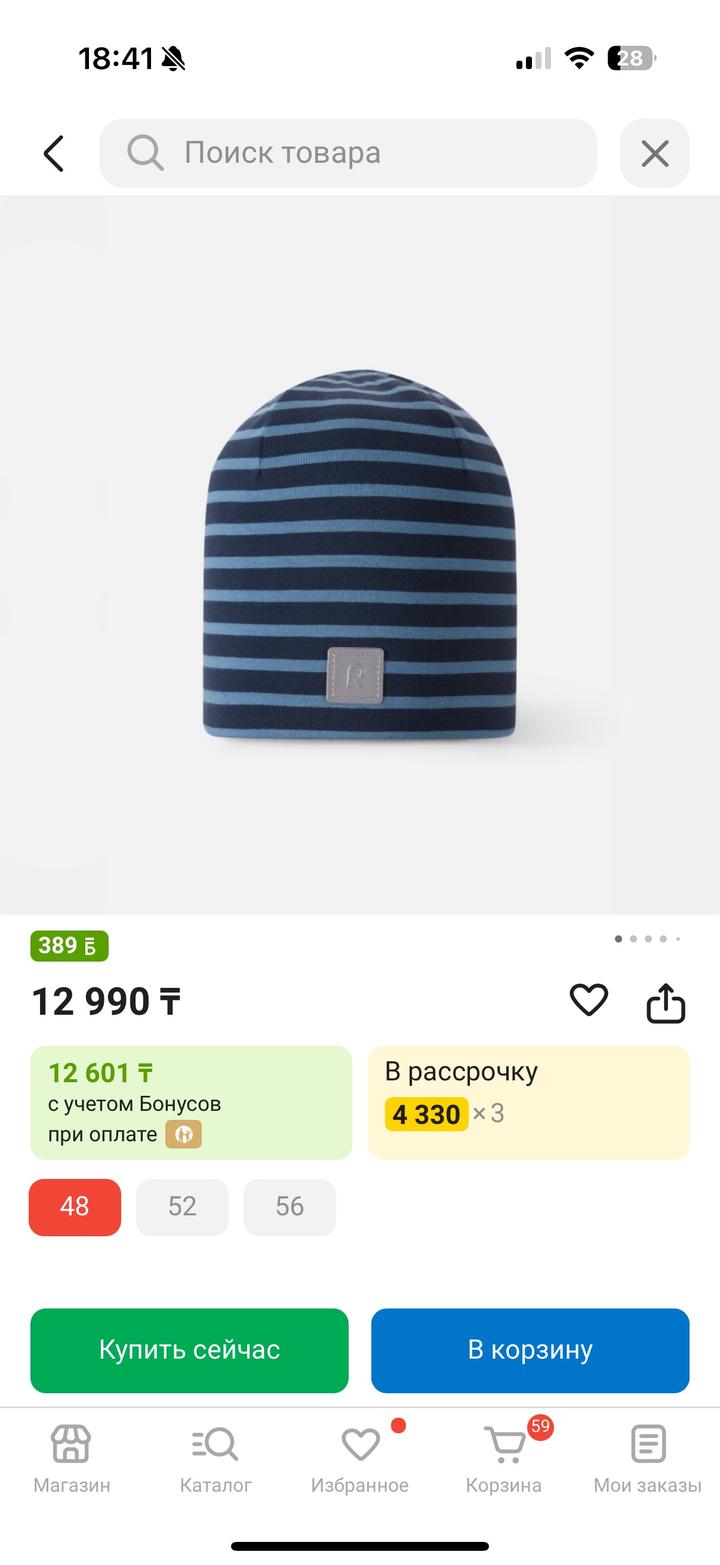This screenshot has height=1565, width=720.
Task: Close the product page with X
Action: 655,154
